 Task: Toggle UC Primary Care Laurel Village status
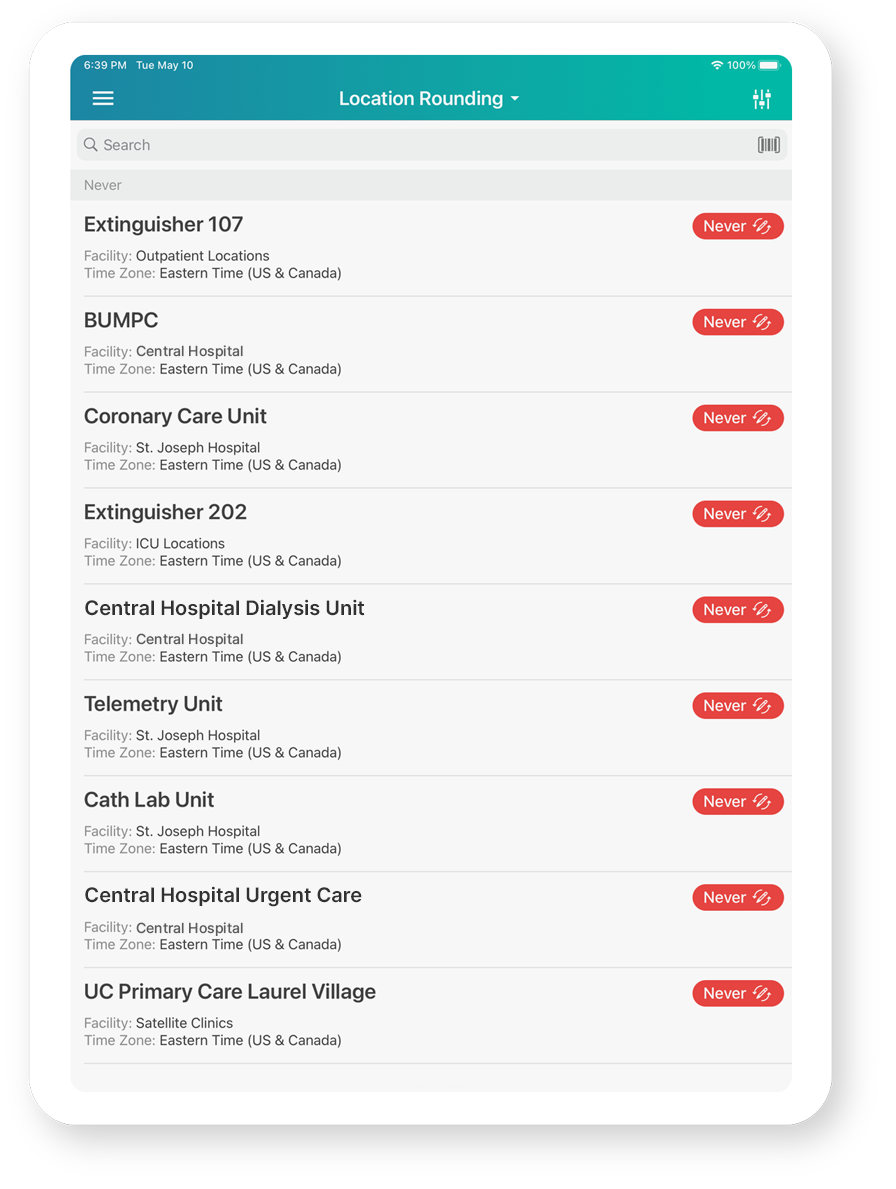738,993
